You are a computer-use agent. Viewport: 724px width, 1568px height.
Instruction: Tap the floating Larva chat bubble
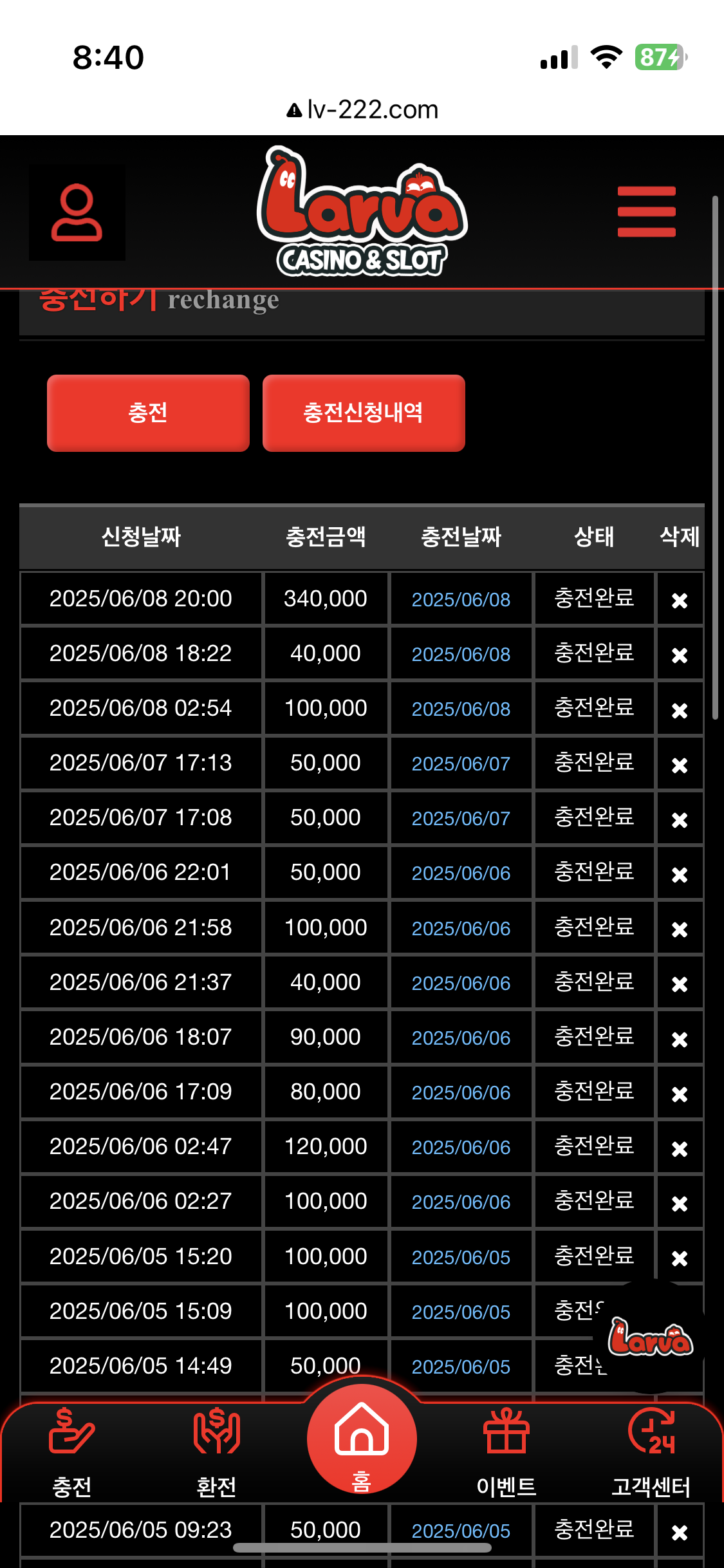click(651, 1337)
